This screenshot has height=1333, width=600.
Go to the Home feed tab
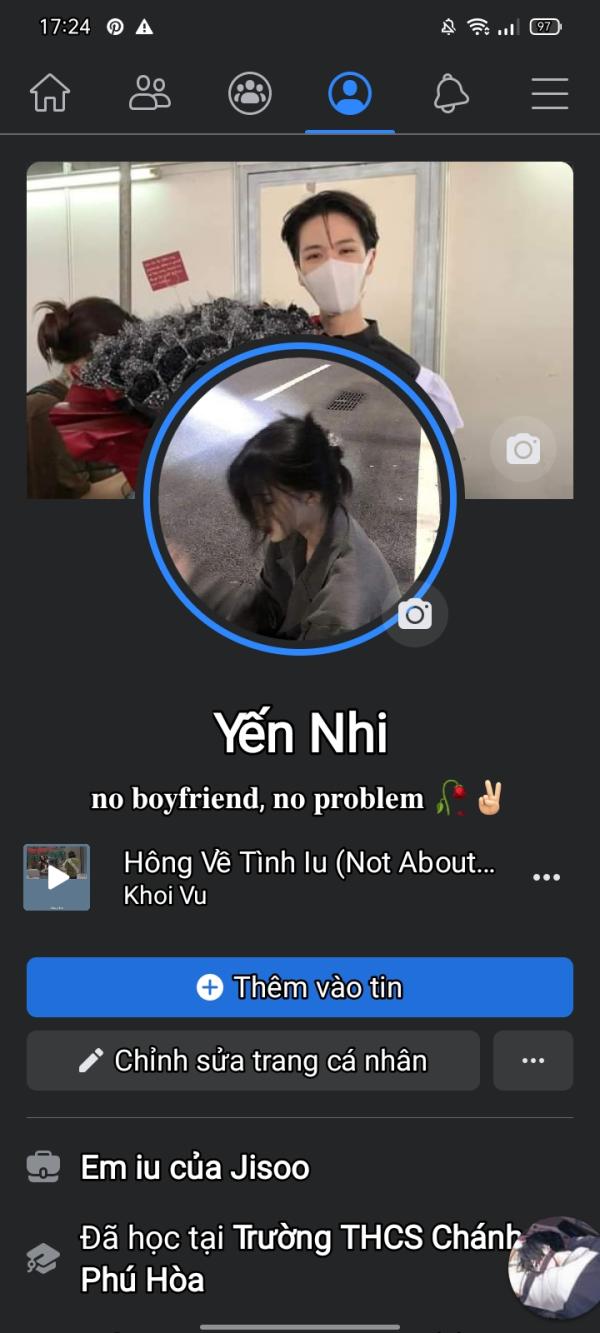tap(50, 93)
